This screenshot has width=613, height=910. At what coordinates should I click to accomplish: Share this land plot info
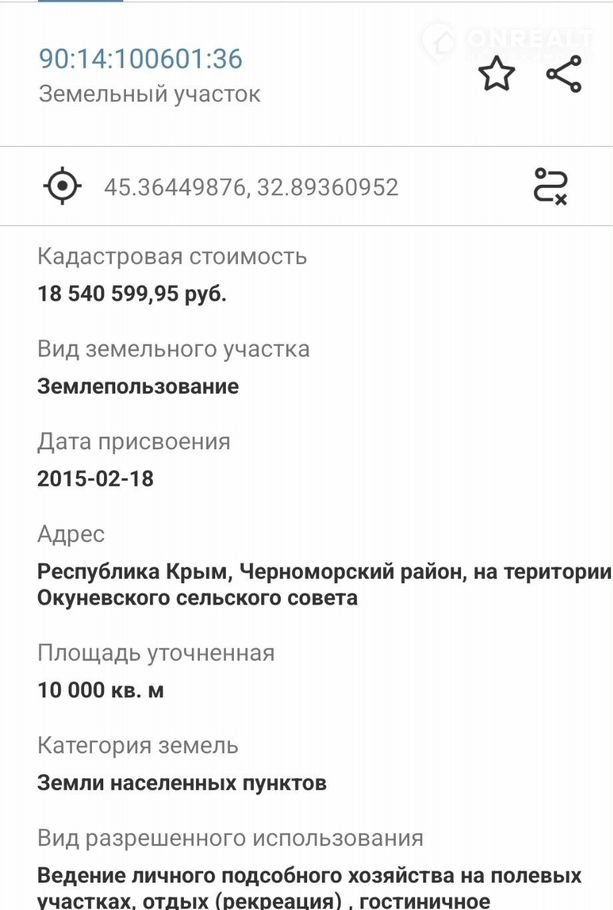click(x=564, y=75)
